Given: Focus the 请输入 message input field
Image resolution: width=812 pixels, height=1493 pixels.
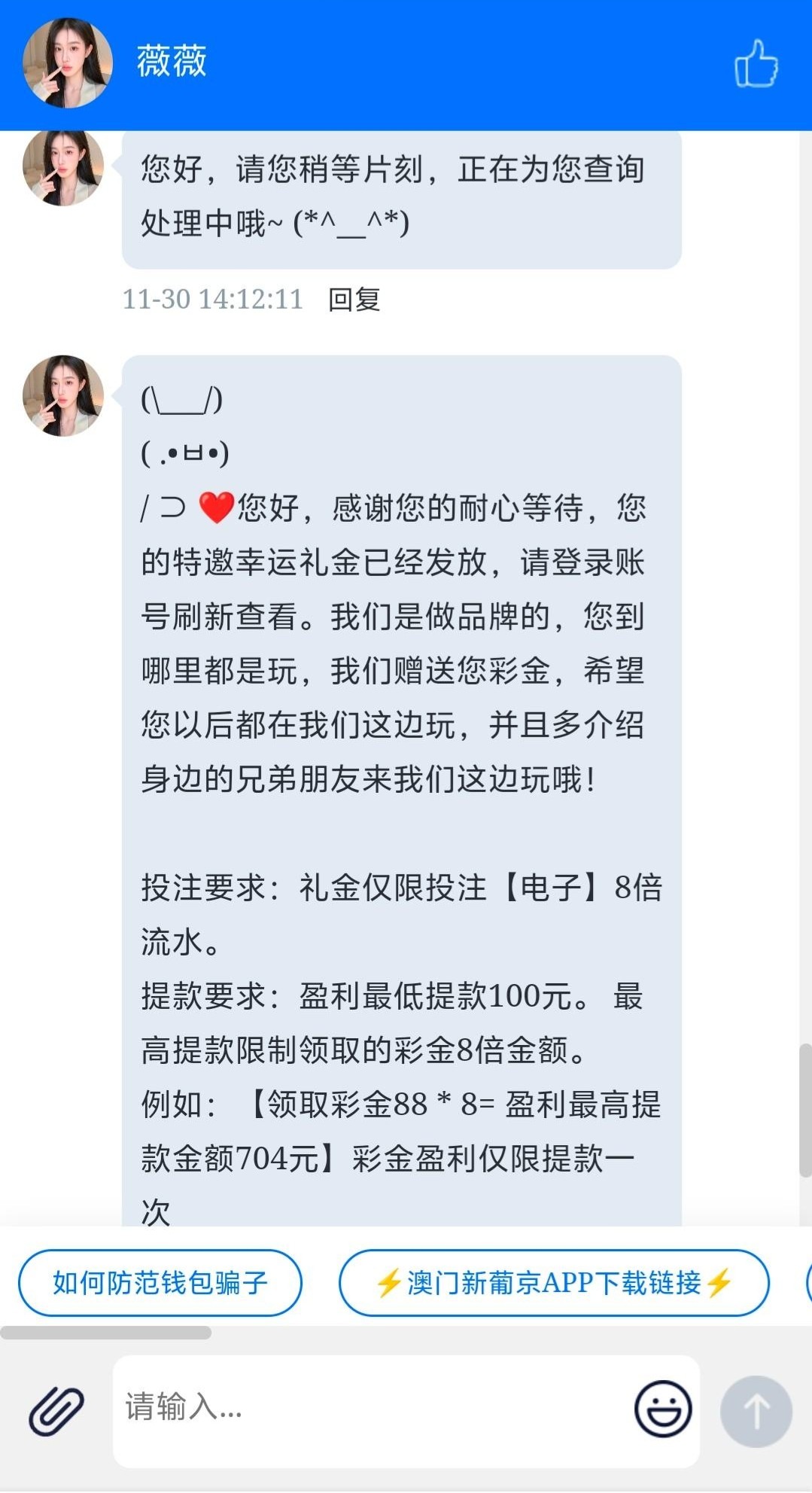Looking at the screenshot, I should point(369,1406).
